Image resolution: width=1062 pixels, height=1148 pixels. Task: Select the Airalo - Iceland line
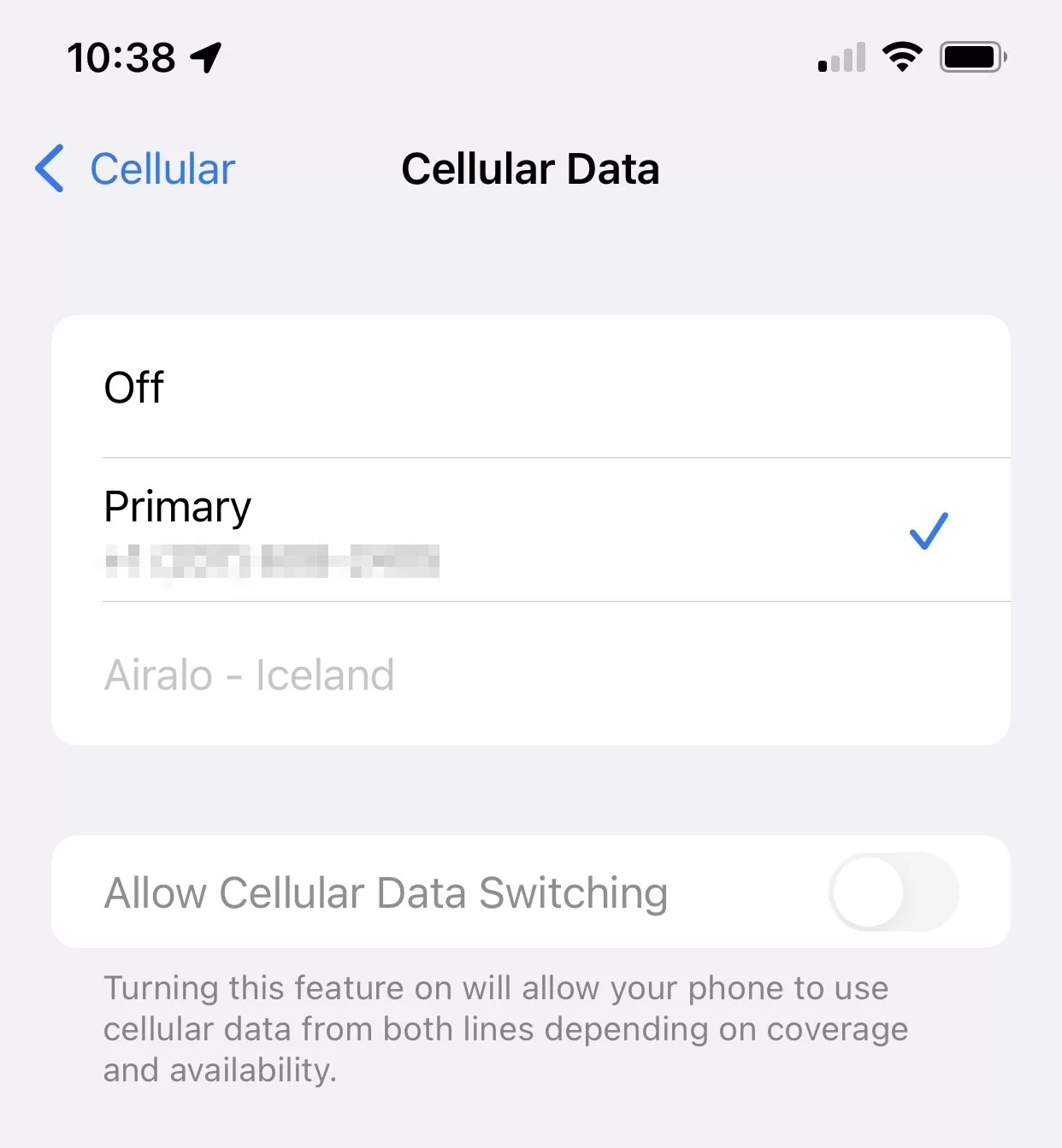coord(530,674)
